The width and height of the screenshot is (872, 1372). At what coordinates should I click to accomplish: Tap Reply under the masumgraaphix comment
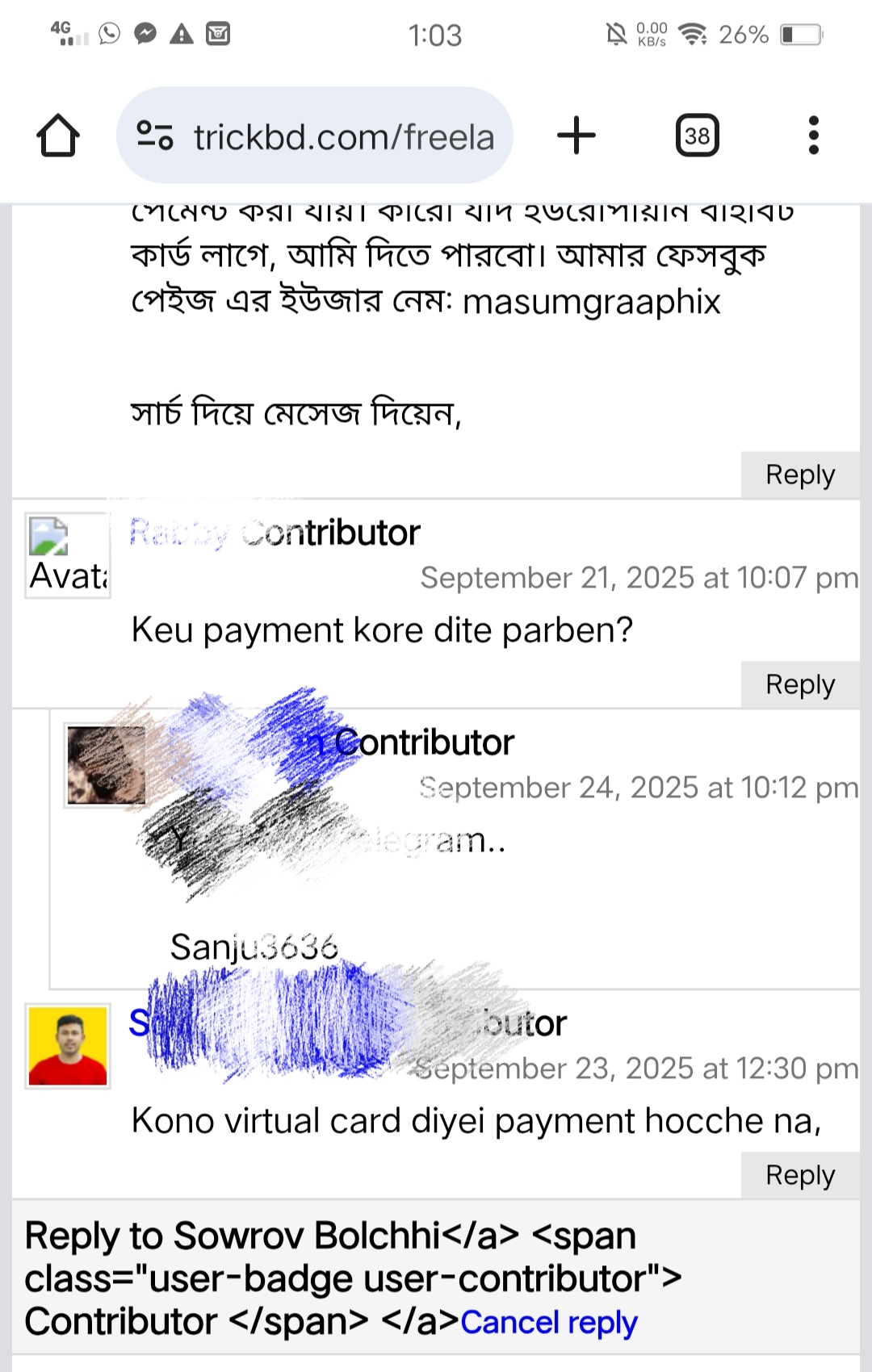pyautogui.click(x=800, y=474)
